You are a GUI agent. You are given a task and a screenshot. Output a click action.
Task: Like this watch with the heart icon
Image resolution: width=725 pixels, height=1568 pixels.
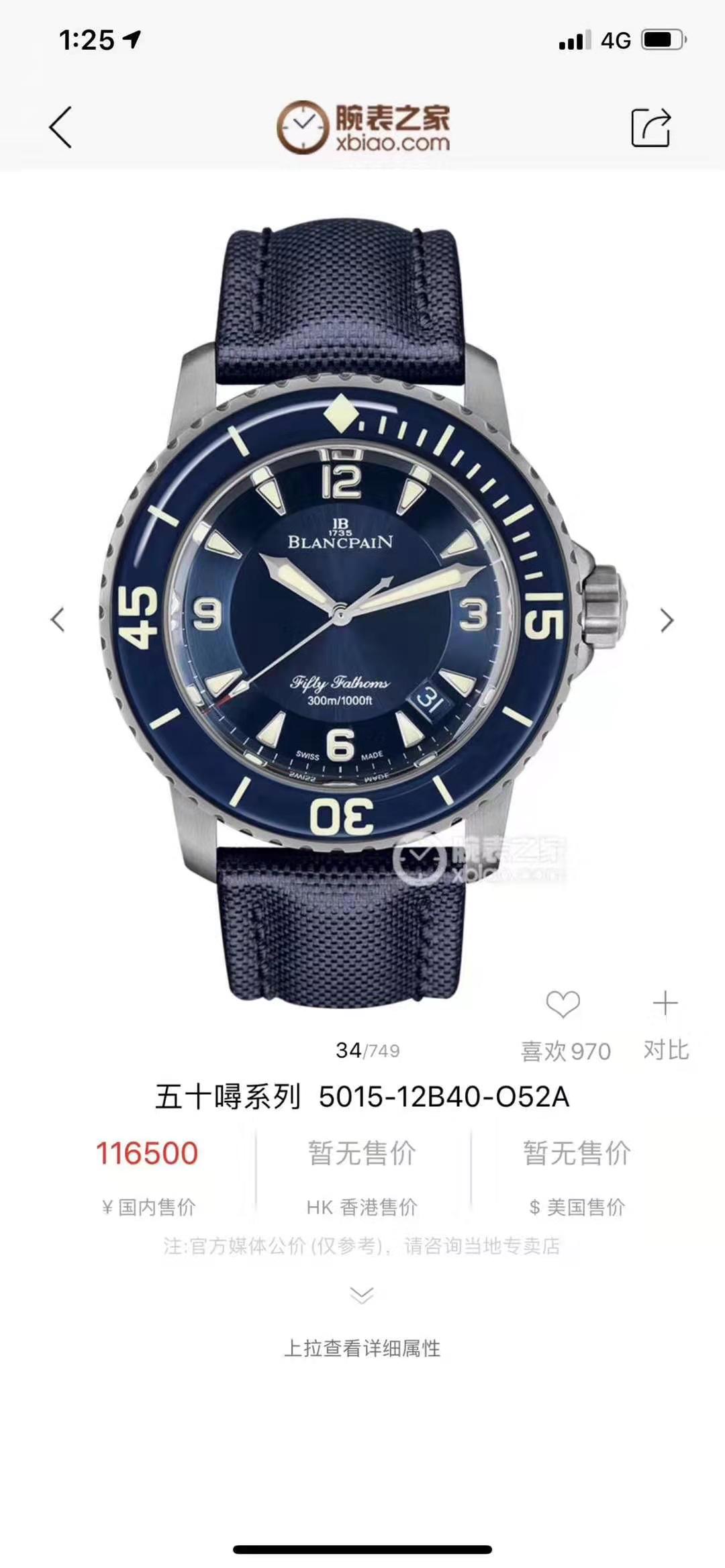(563, 1005)
